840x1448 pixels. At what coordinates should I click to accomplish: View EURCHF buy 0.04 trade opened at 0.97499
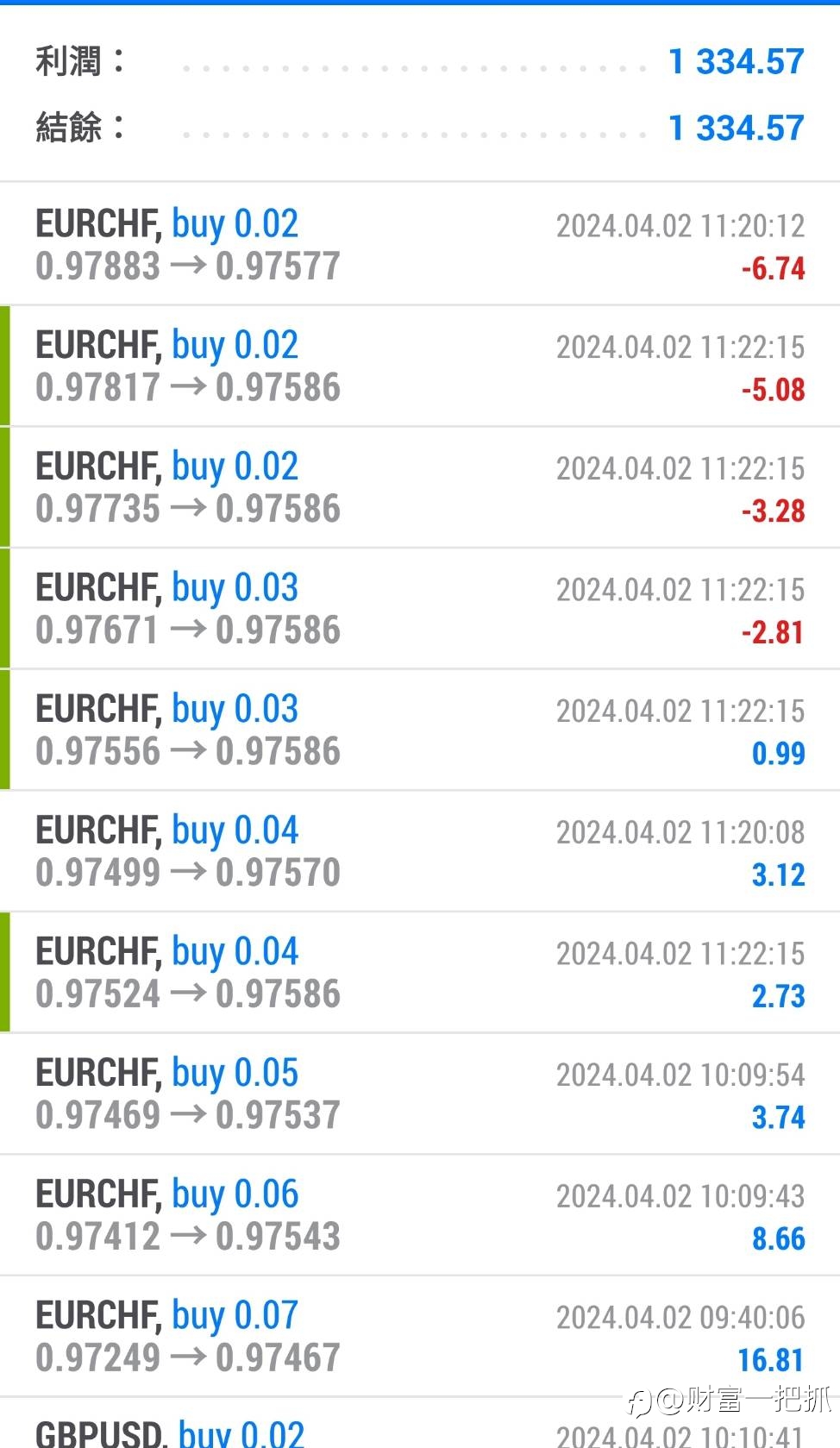(x=420, y=852)
